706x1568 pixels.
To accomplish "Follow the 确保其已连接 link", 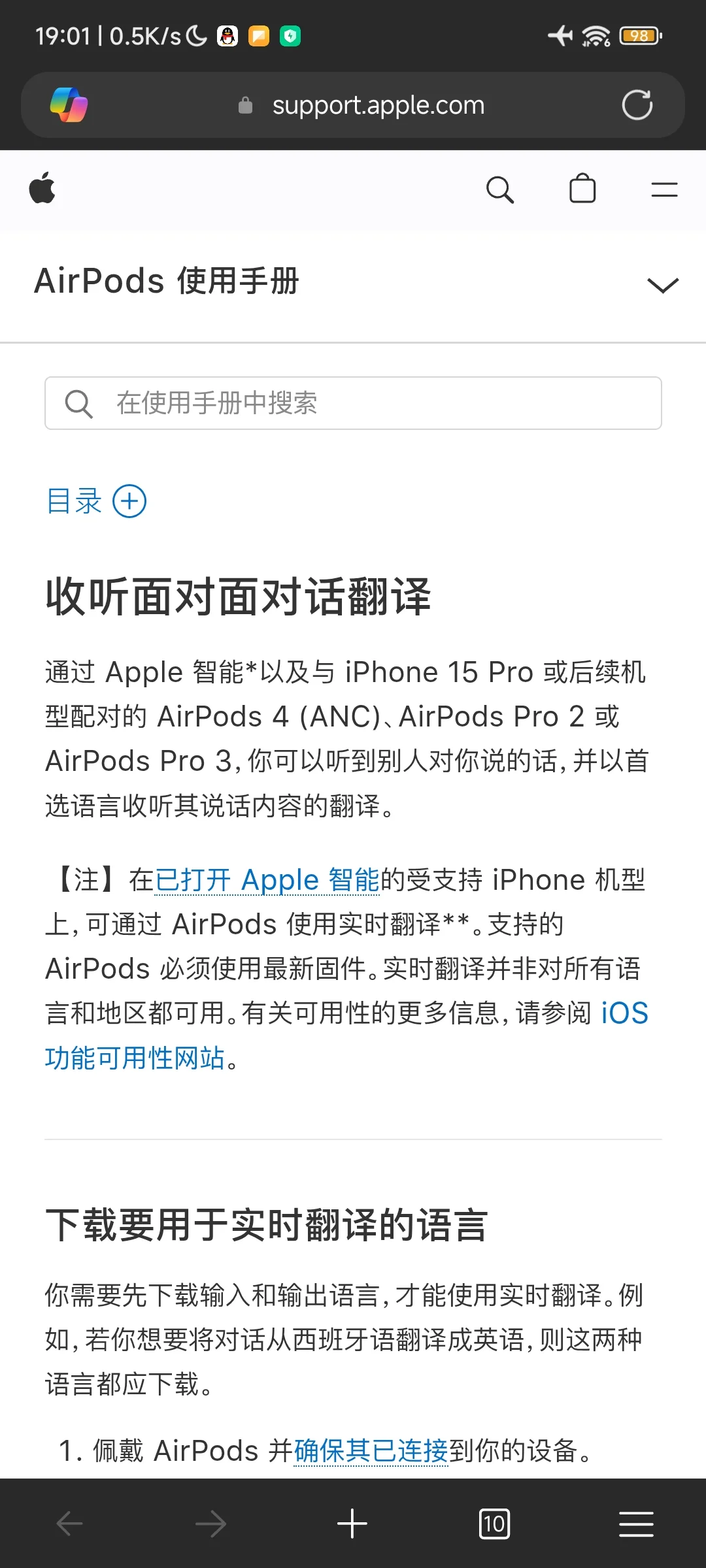I will coord(371,1451).
